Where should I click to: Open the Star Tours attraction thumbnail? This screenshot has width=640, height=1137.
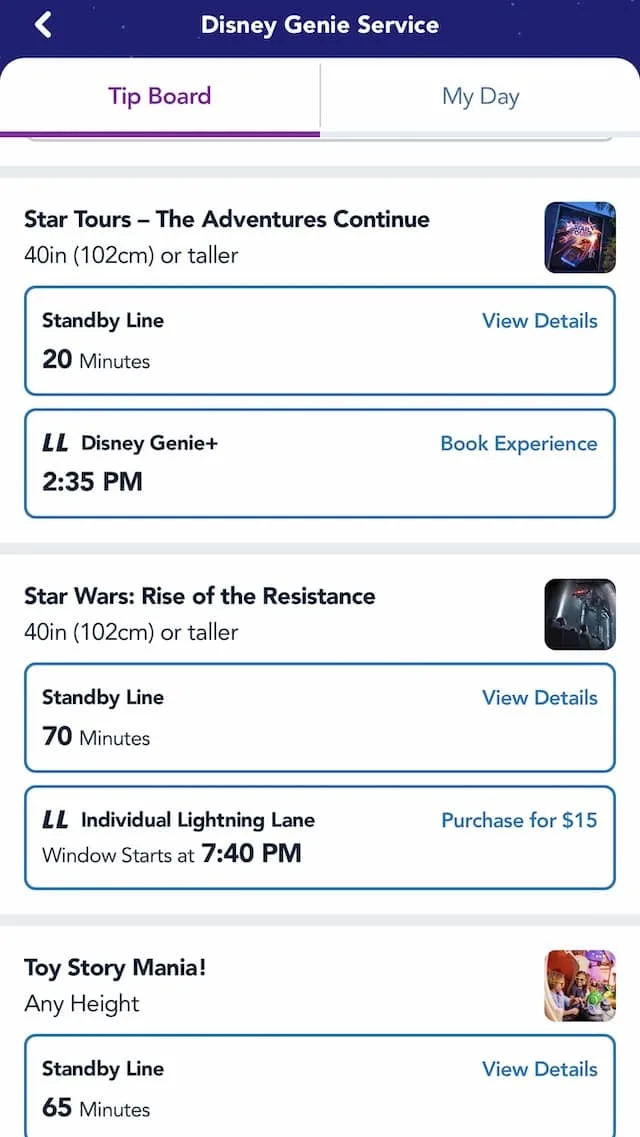pyautogui.click(x=580, y=237)
